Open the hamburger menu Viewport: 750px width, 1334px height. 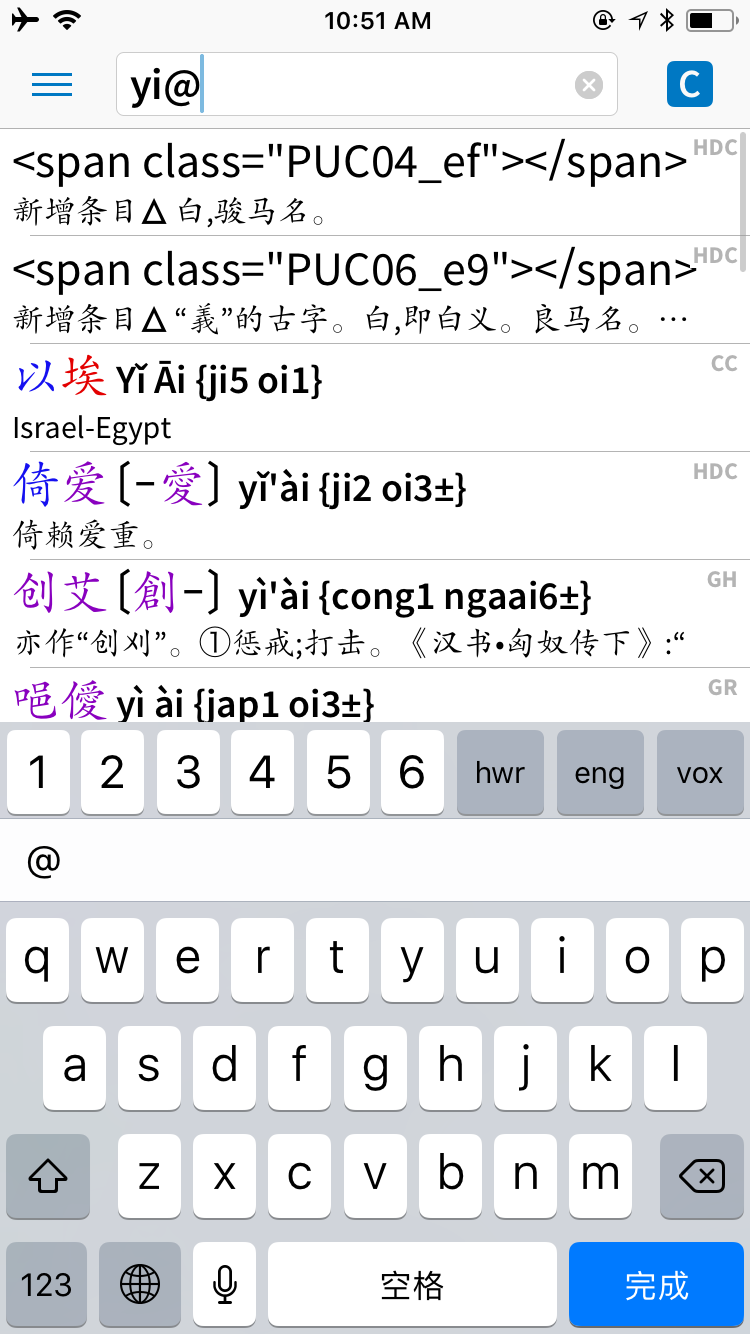(x=52, y=85)
